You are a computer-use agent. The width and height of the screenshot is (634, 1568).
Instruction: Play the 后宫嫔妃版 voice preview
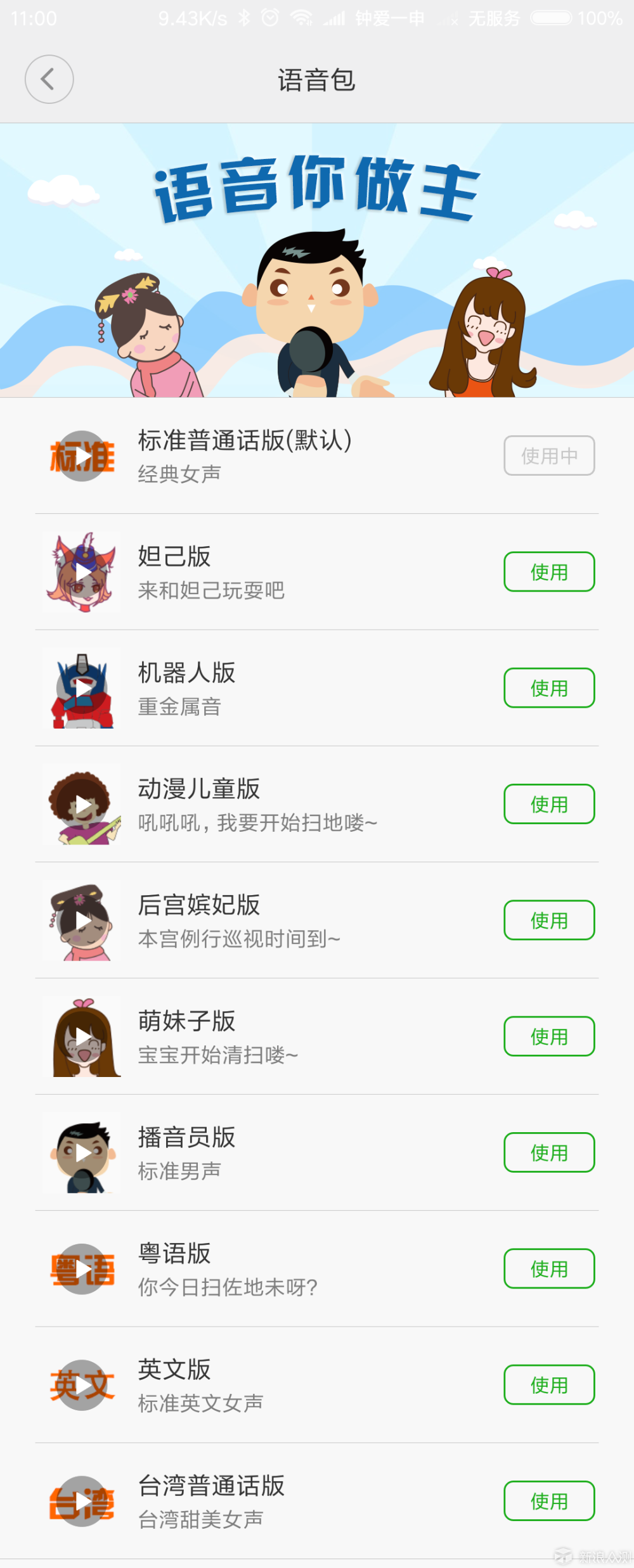(82, 921)
